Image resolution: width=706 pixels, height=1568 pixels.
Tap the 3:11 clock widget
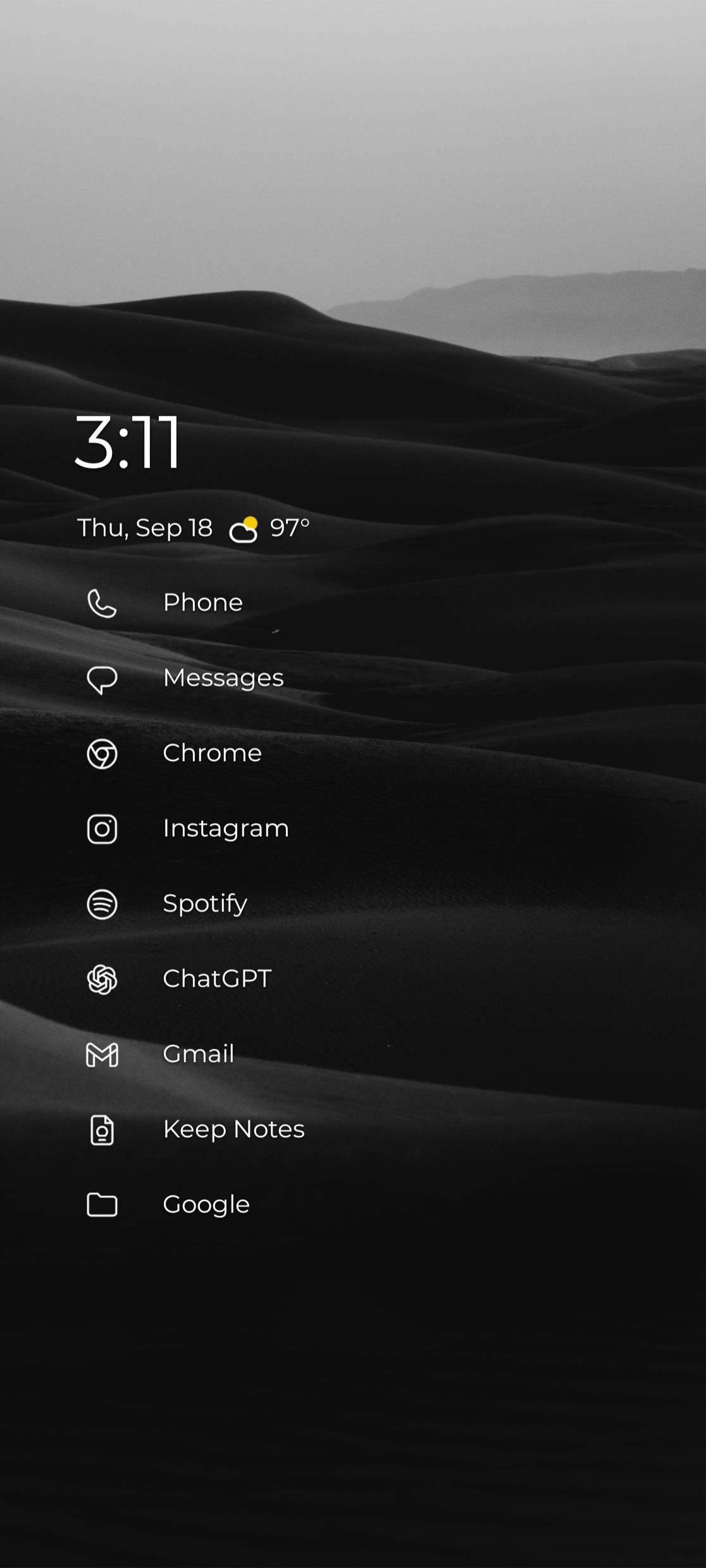coord(128,442)
